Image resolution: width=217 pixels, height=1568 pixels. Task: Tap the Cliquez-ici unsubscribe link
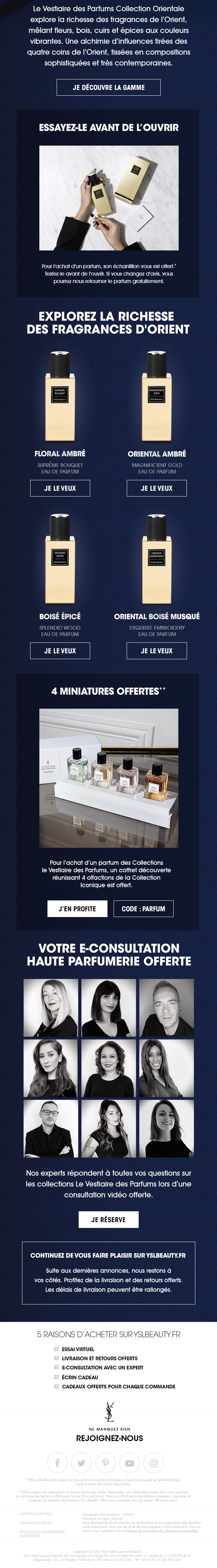(29, 1535)
